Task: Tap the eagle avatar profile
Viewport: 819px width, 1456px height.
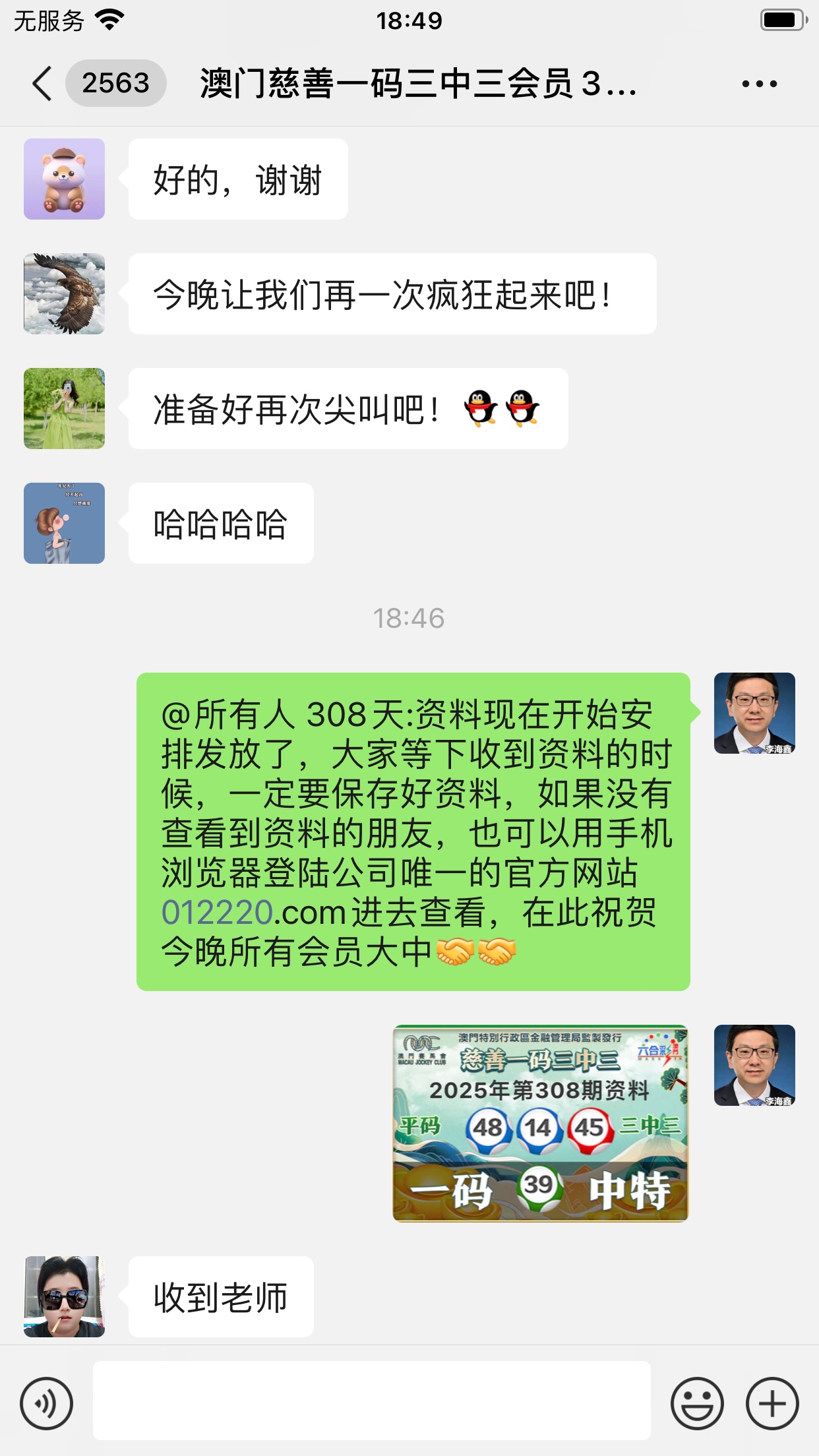Action: [x=64, y=293]
